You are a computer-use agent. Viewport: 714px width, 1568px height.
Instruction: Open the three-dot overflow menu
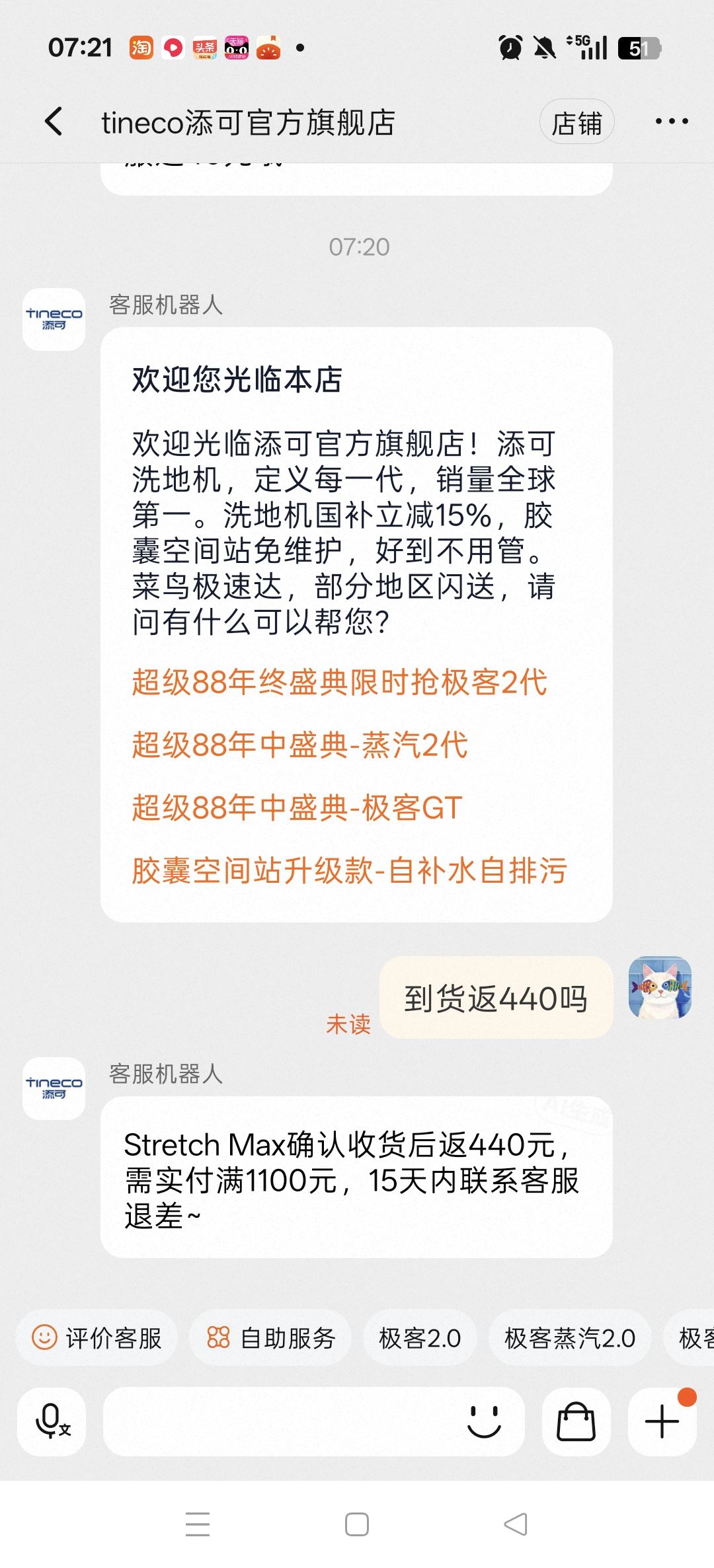[672, 122]
